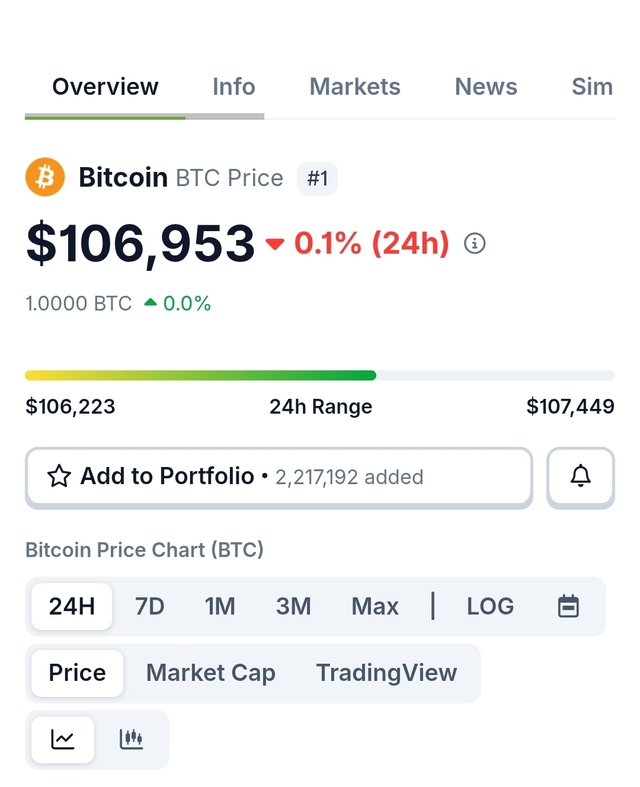Choose the 3M chart range
Viewport: 640px width, 787px height.
293,606
